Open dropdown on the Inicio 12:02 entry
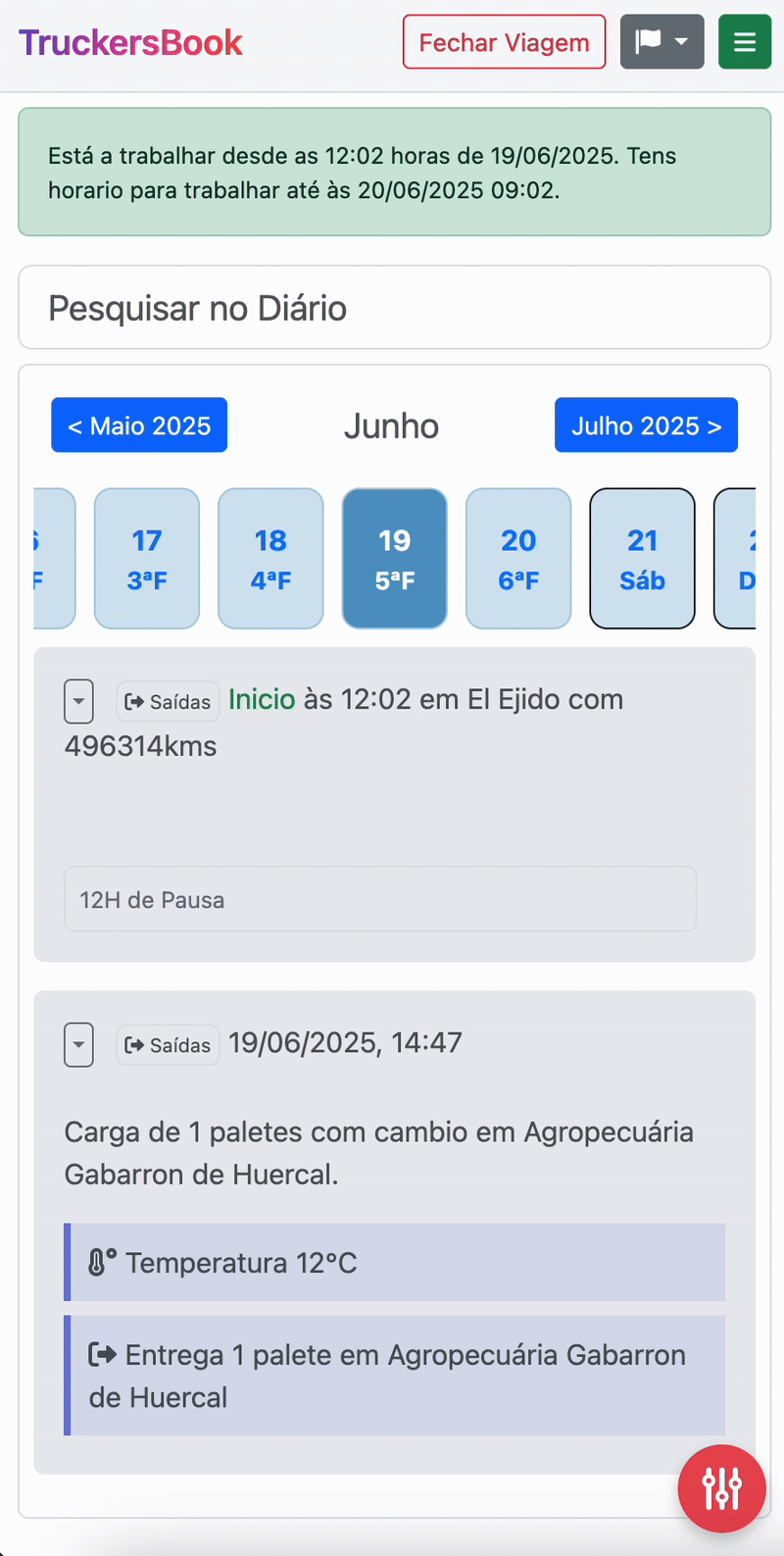The width and height of the screenshot is (784, 1556). (78, 702)
